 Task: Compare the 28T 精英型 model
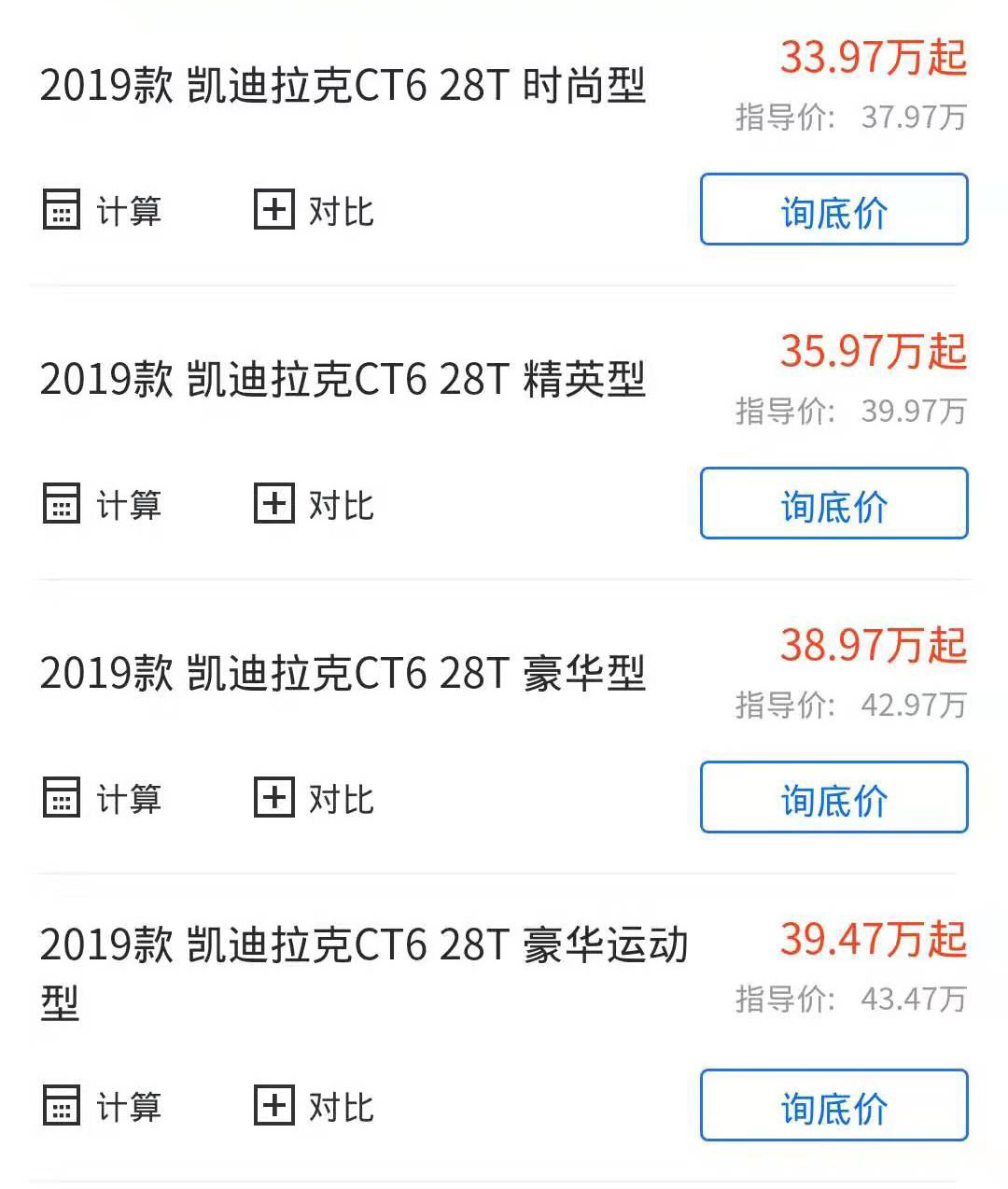315,504
